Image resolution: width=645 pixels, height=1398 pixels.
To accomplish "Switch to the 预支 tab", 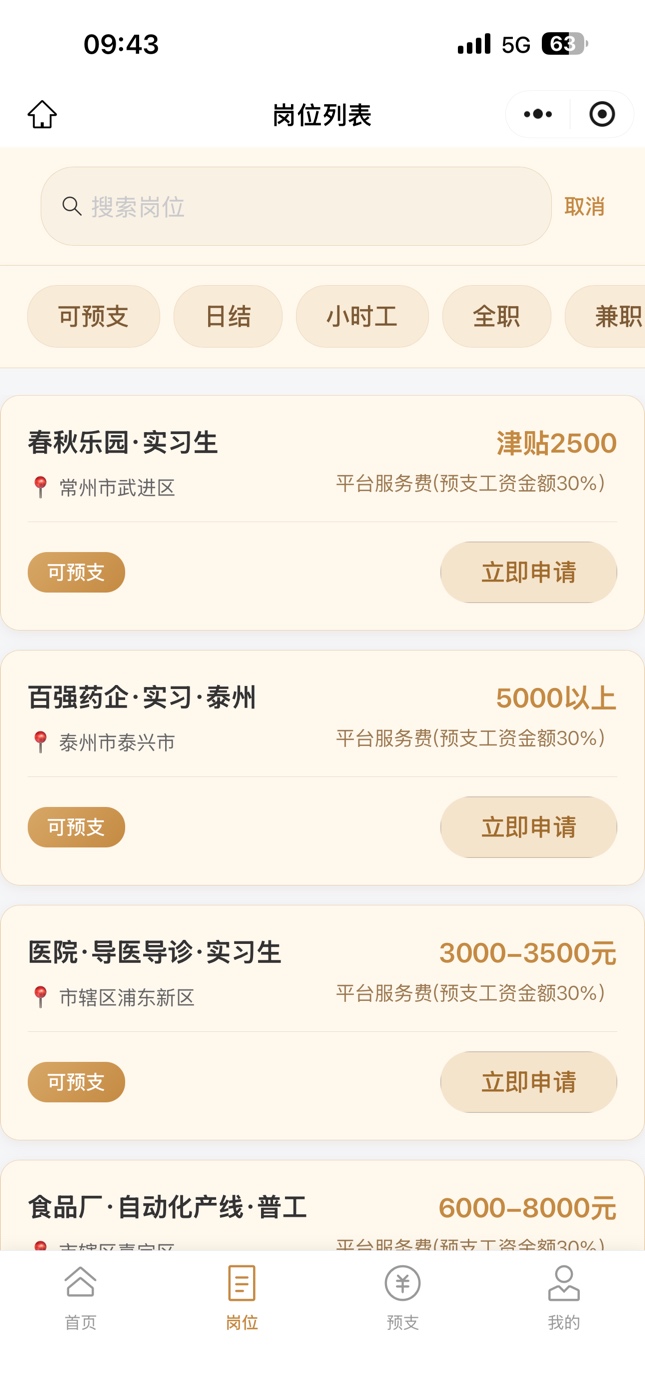I will point(403,1298).
